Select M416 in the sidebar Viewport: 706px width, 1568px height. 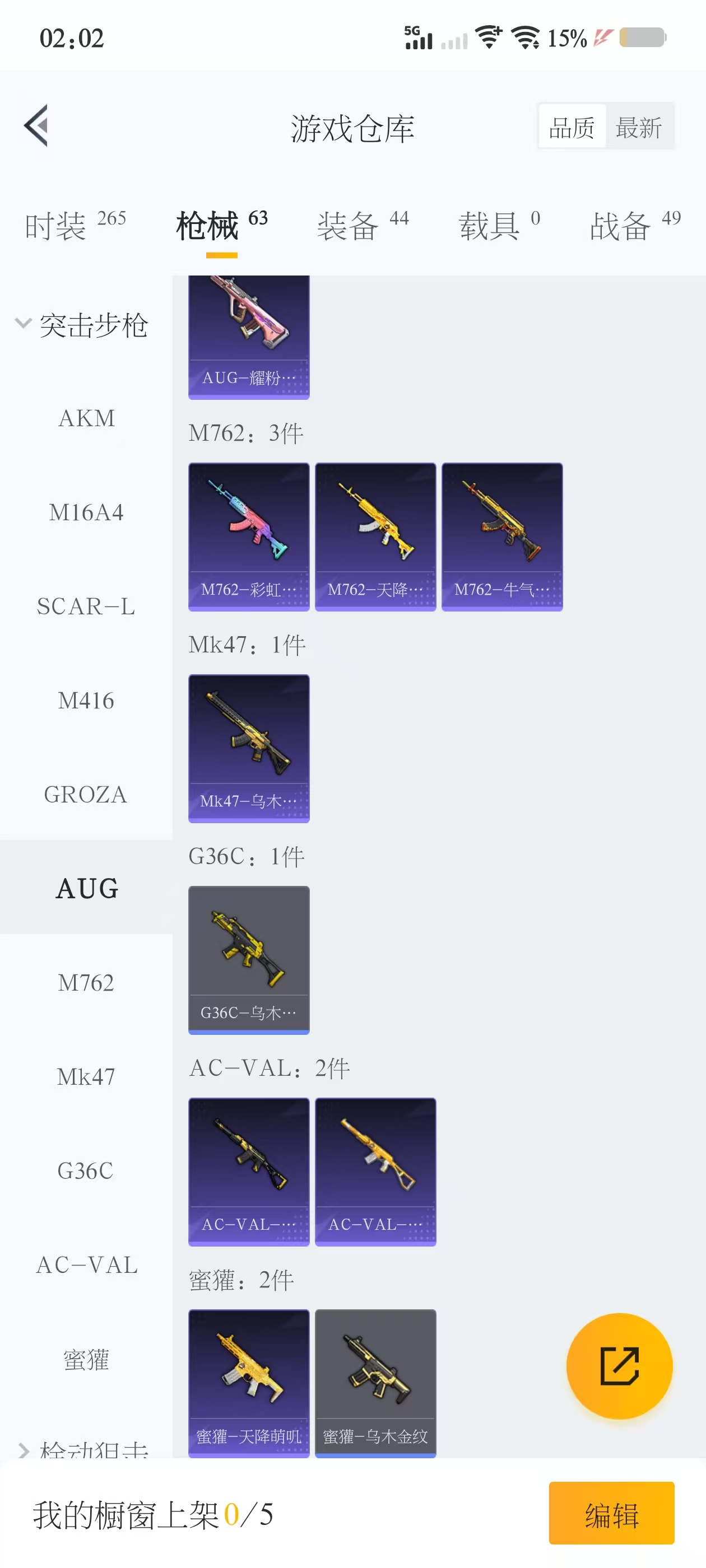pyautogui.click(x=86, y=701)
